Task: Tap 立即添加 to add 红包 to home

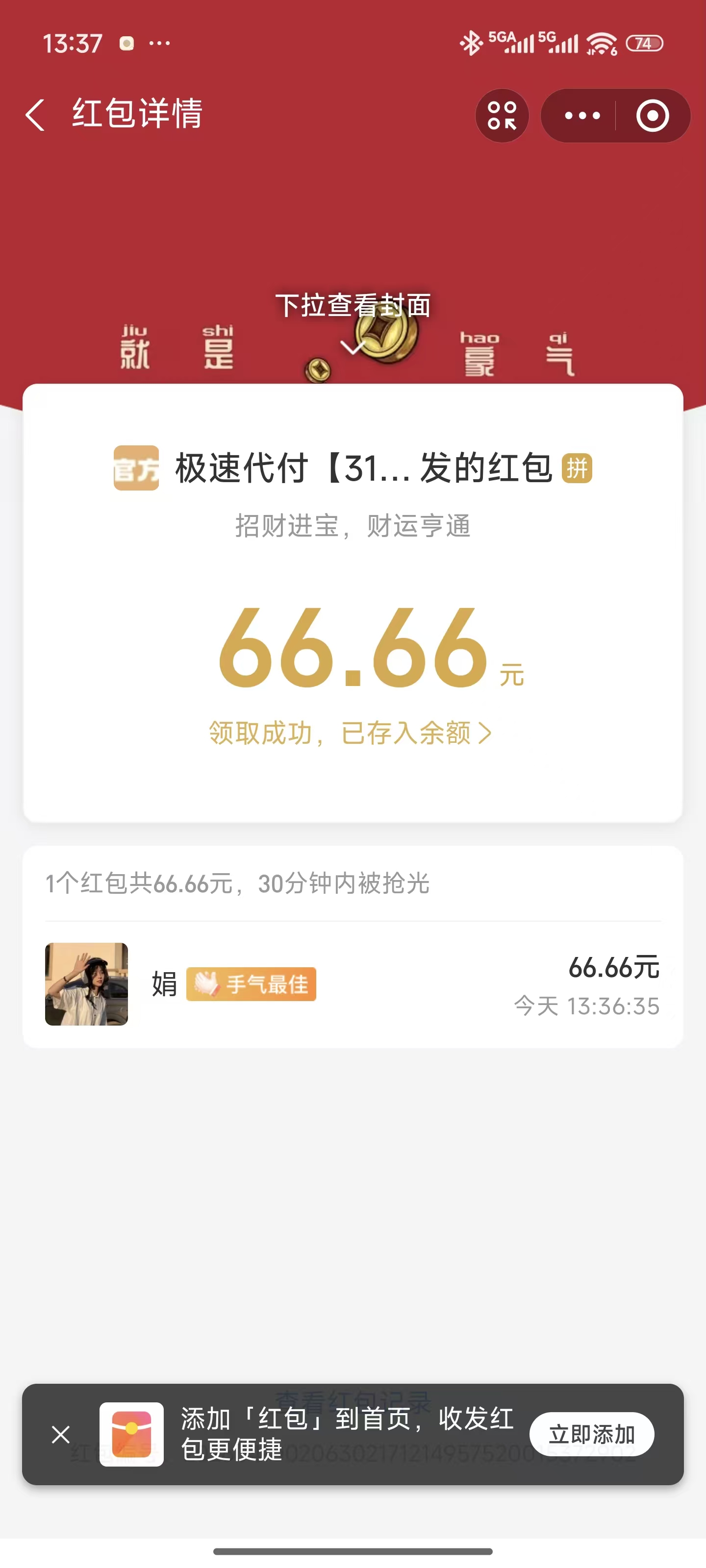Action: (x=591, y=1435)
